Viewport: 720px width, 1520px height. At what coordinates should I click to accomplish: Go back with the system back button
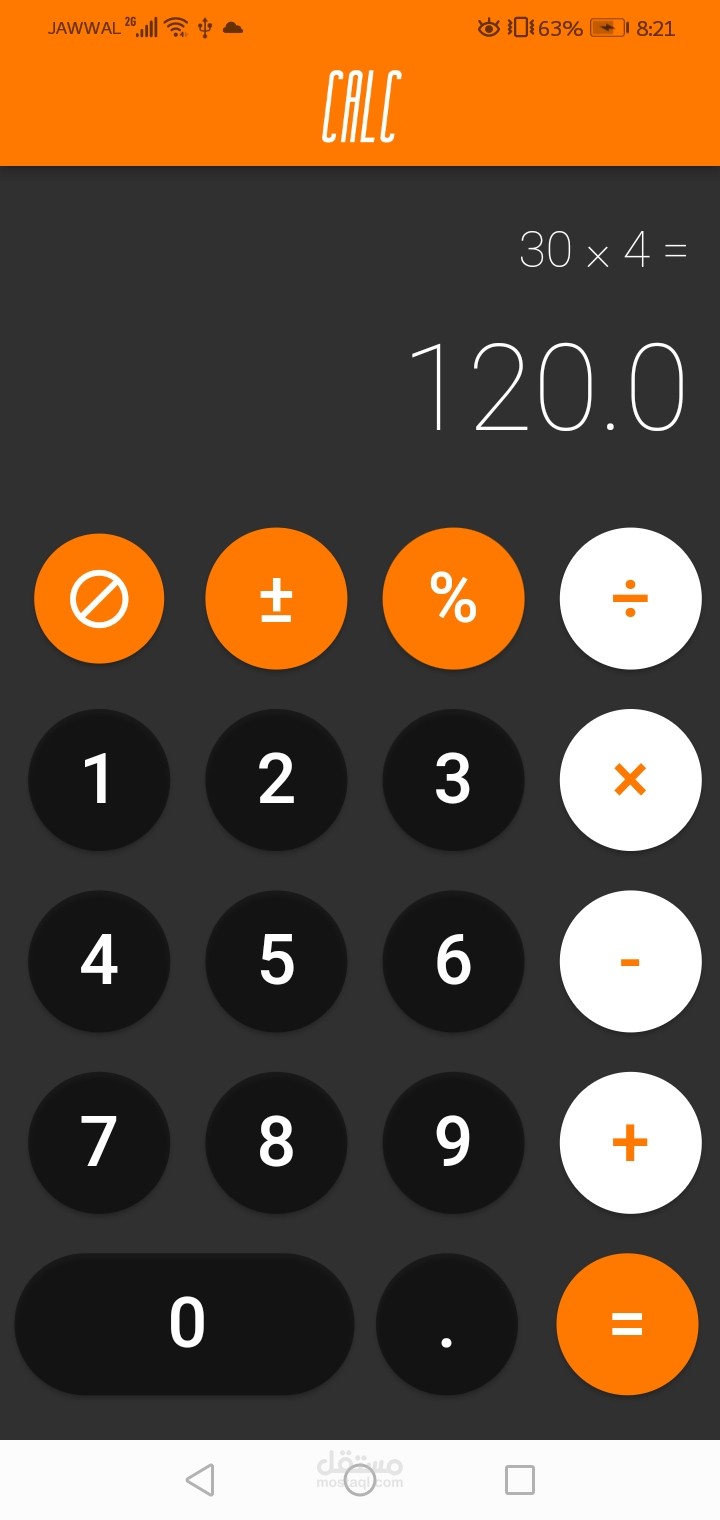tap(200, 1480)
